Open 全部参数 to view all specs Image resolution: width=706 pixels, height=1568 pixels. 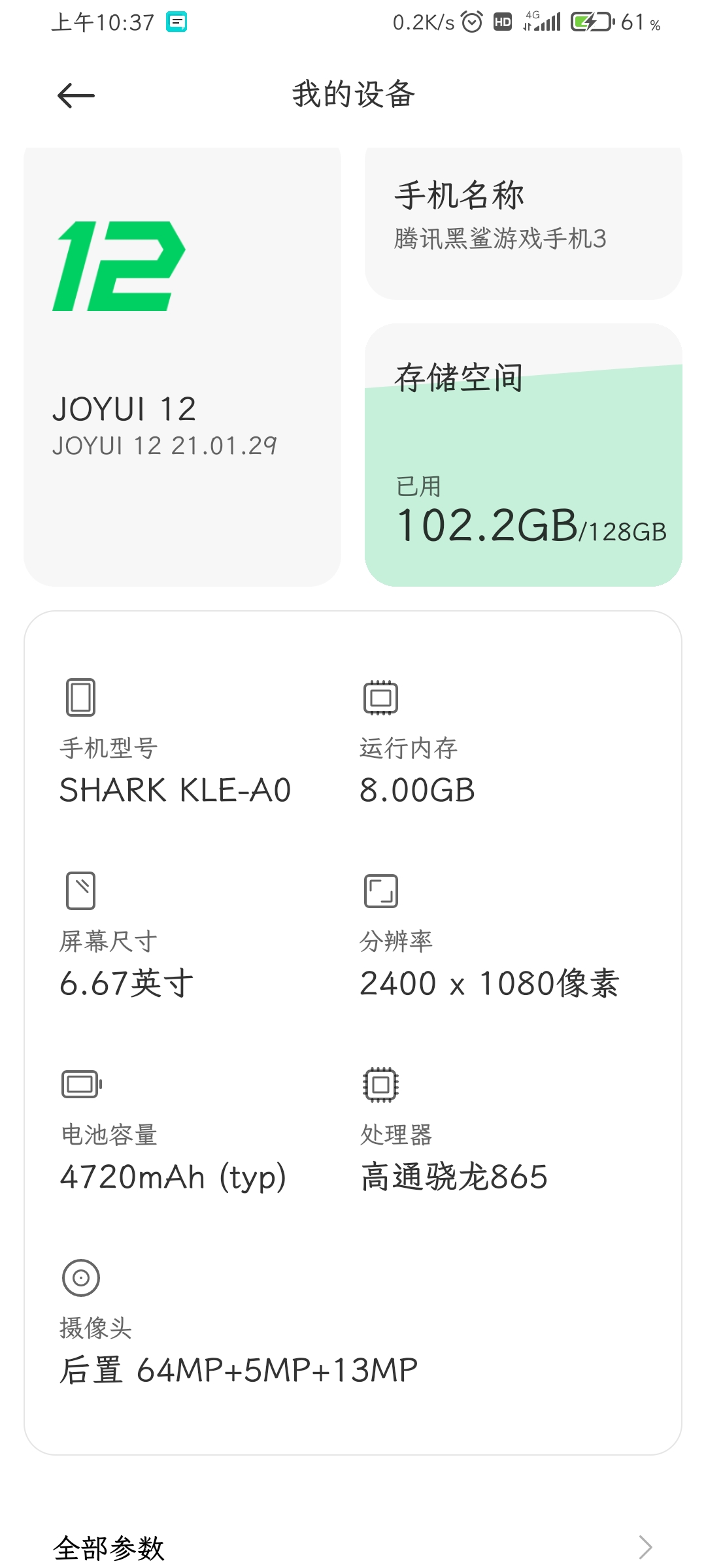point(353,1546)
